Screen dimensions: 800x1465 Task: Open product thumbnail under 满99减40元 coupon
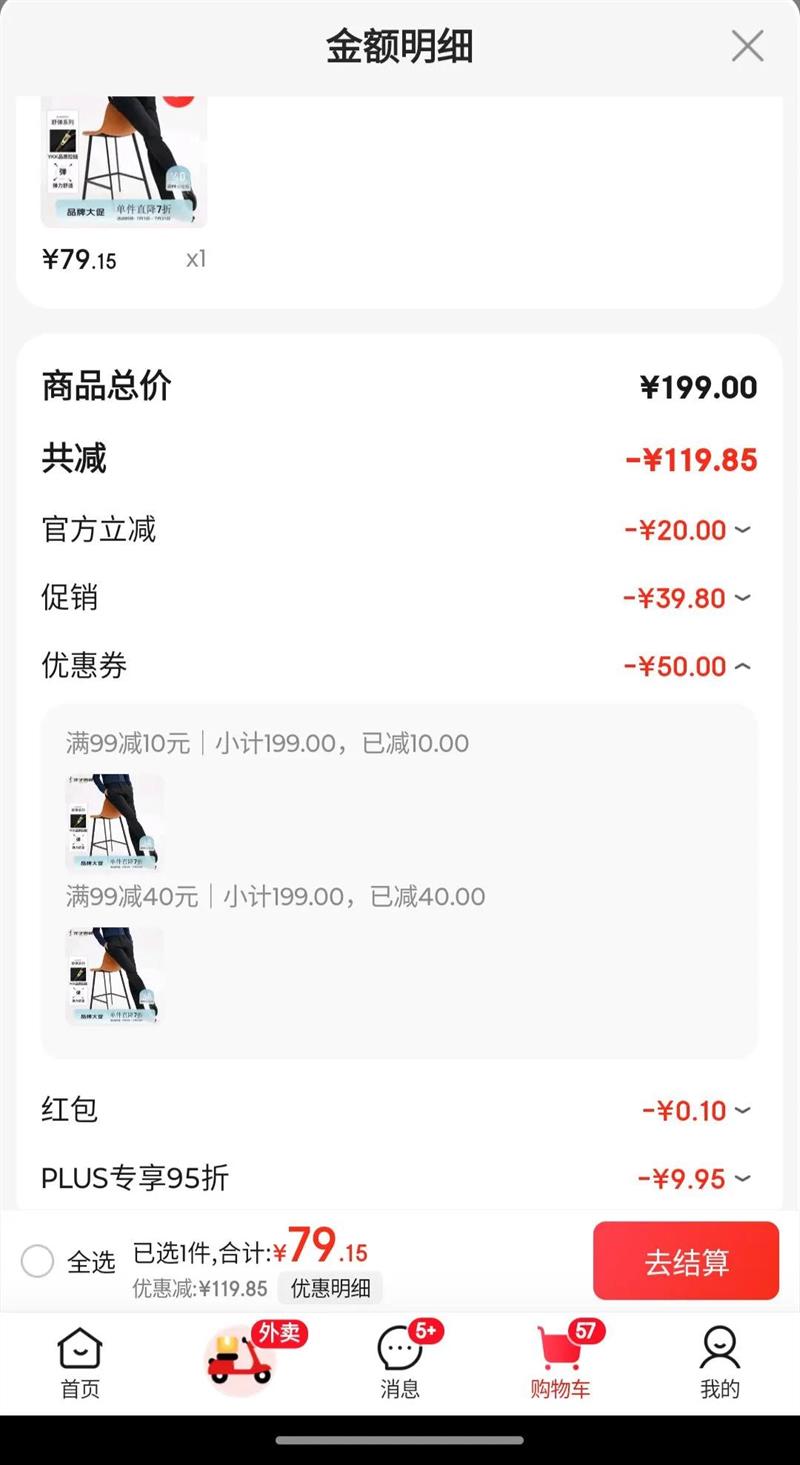pyautogui.click(x=114, y=975)
